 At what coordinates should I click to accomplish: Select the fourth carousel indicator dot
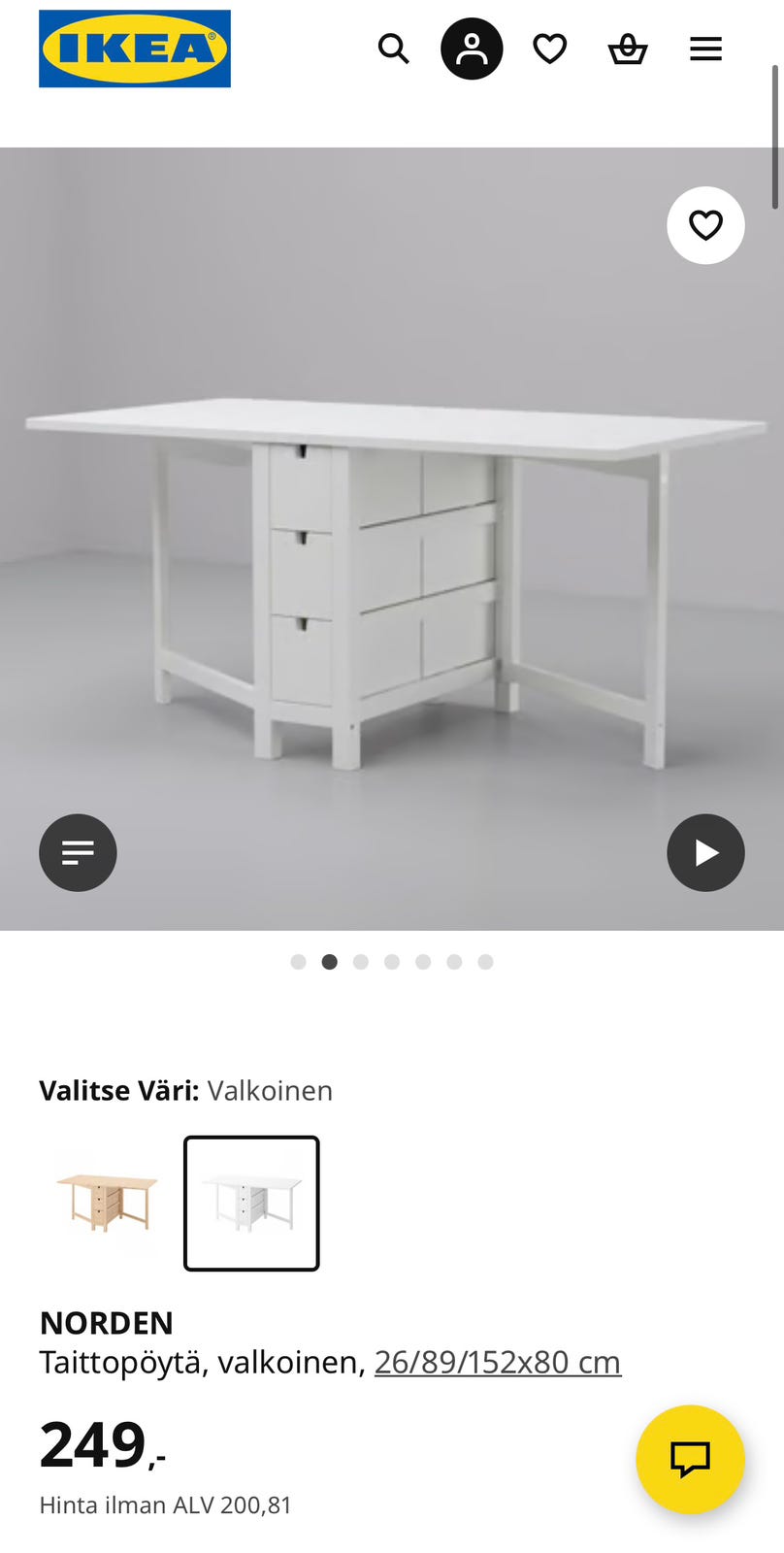[392, 962]
